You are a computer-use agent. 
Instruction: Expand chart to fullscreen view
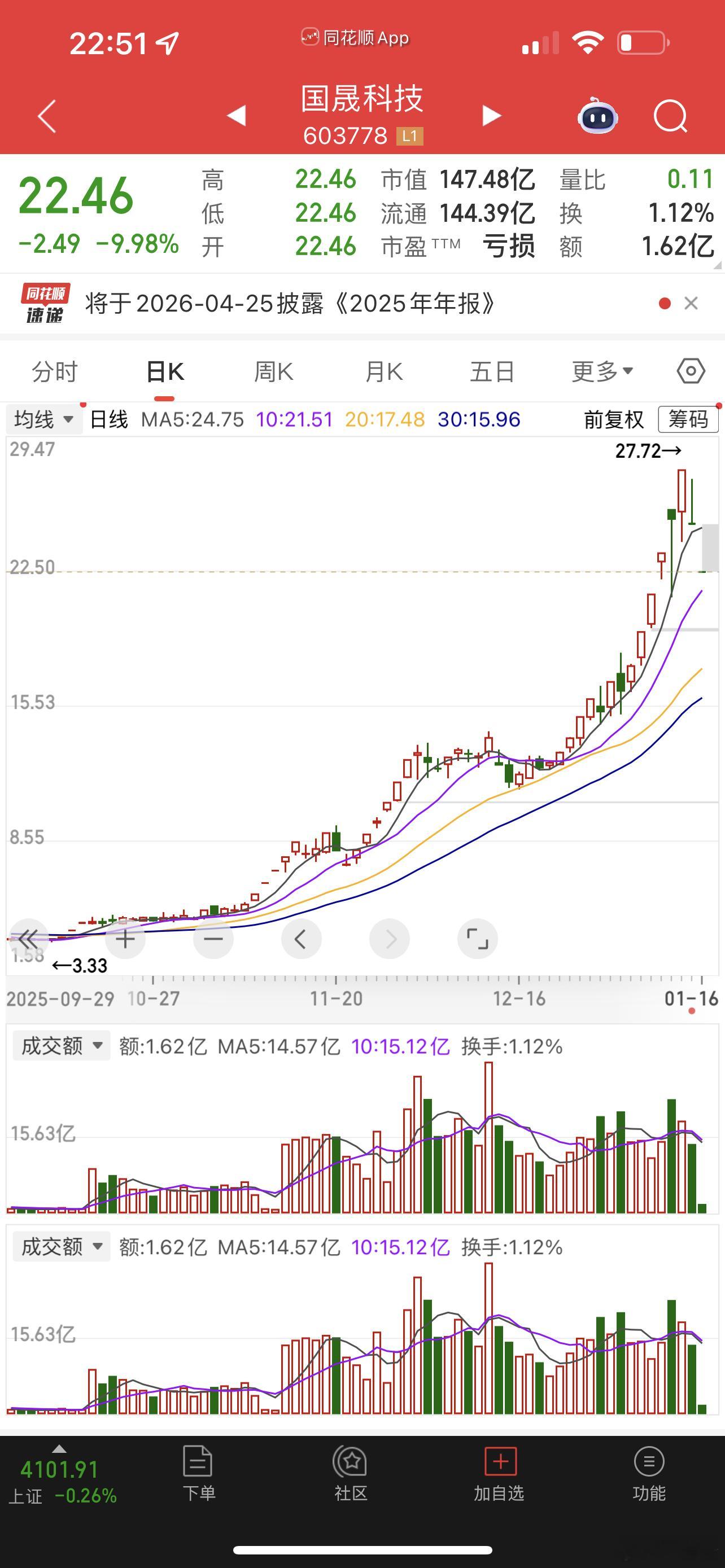point(478,939)
